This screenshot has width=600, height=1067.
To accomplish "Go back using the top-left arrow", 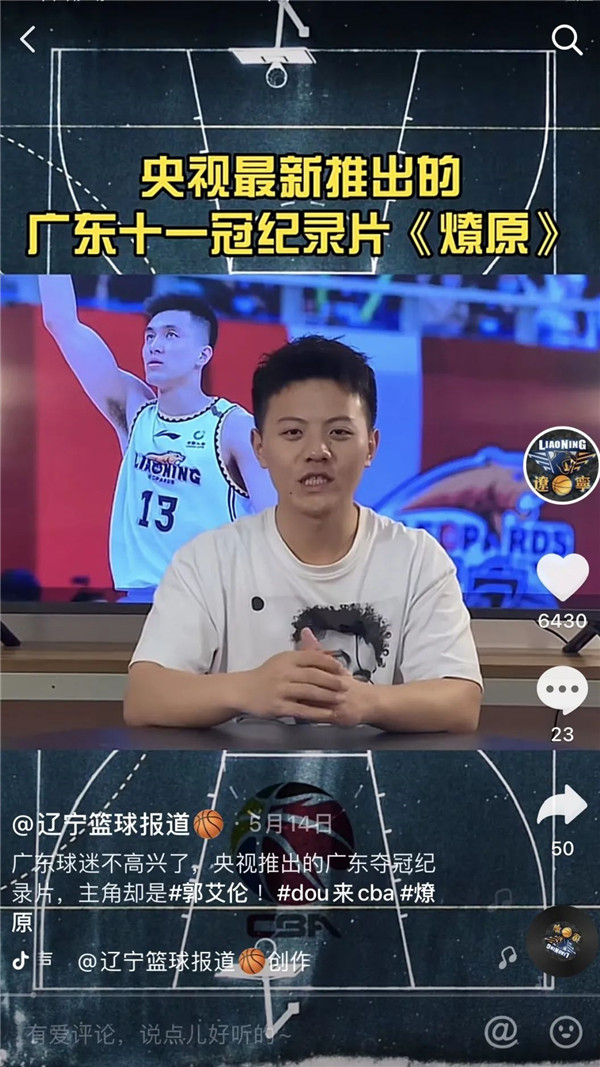I will [28, 40].
